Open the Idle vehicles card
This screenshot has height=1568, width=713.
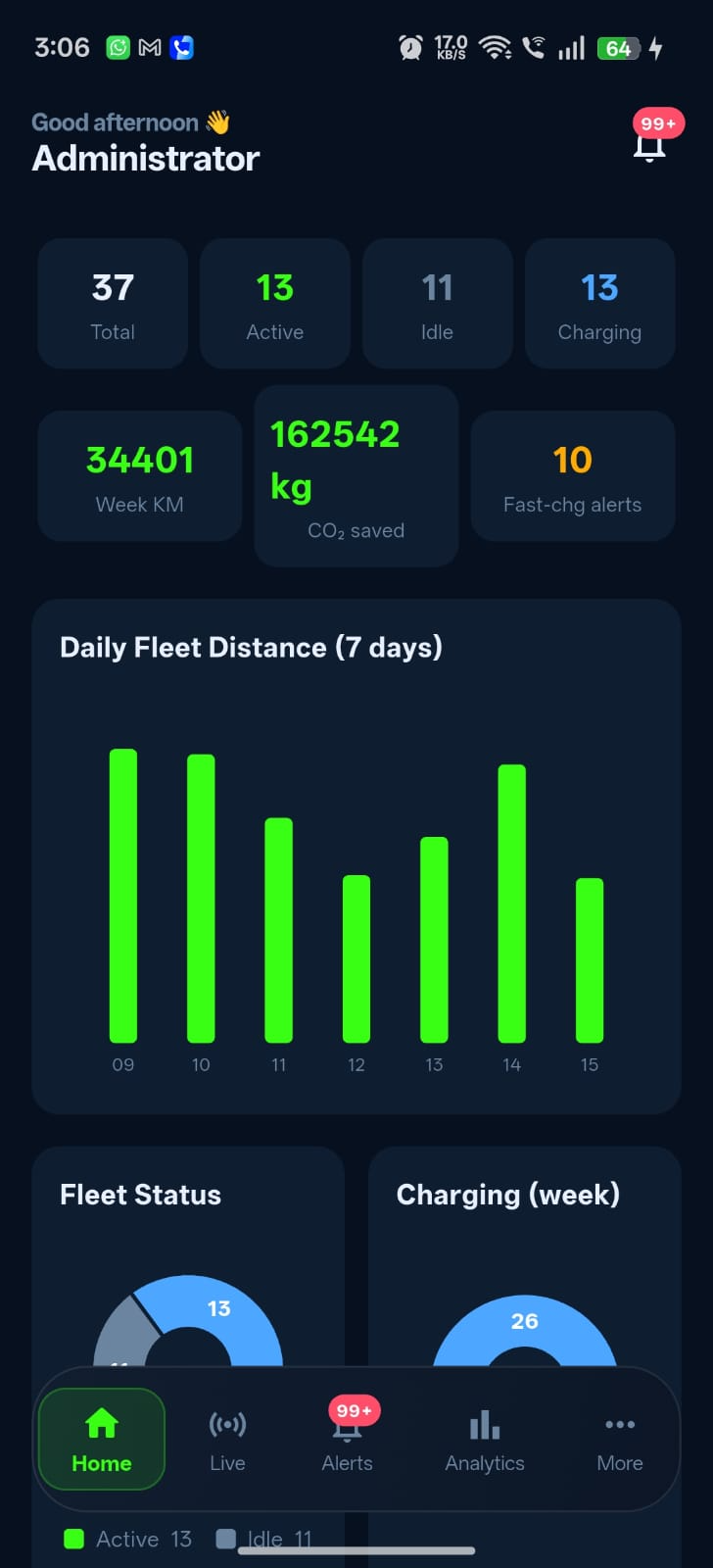click(438, 304)
